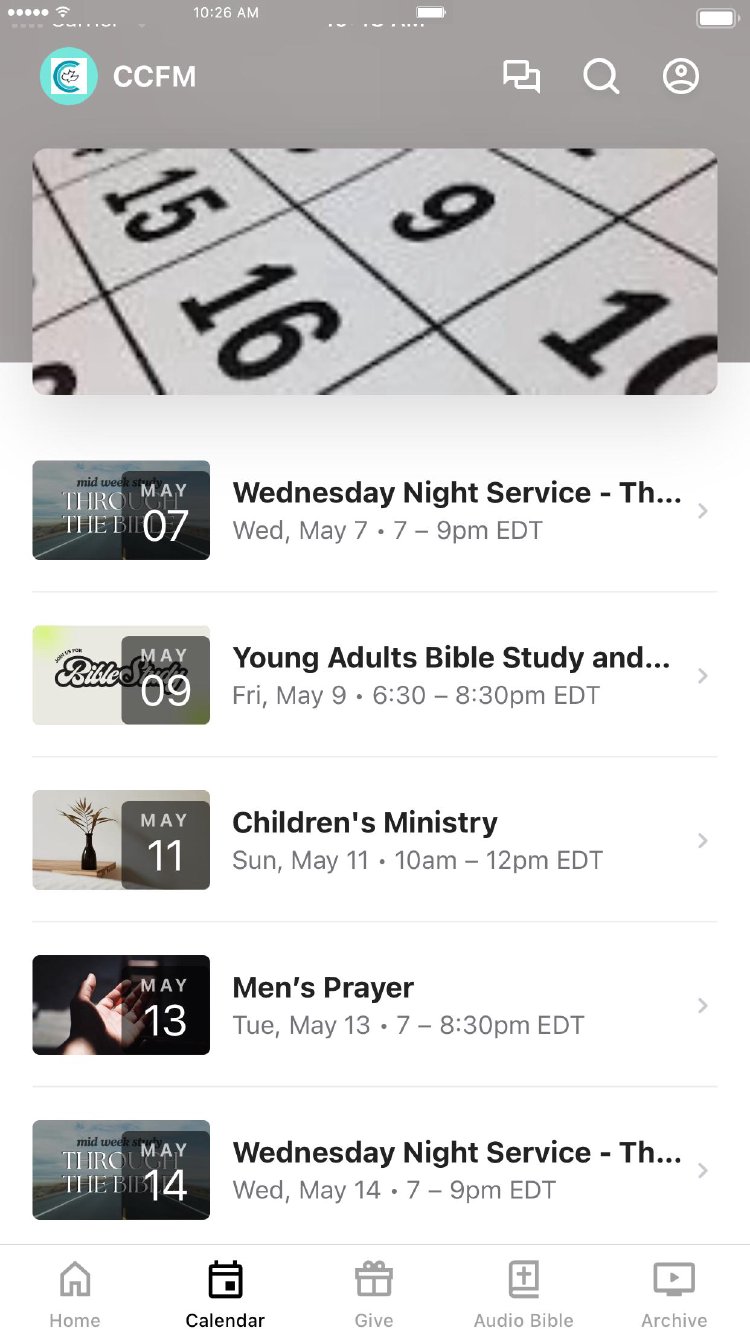Open the user profile icon
Image resolution: width=750 pixels, height=1334 pixels.
[681, 77]
